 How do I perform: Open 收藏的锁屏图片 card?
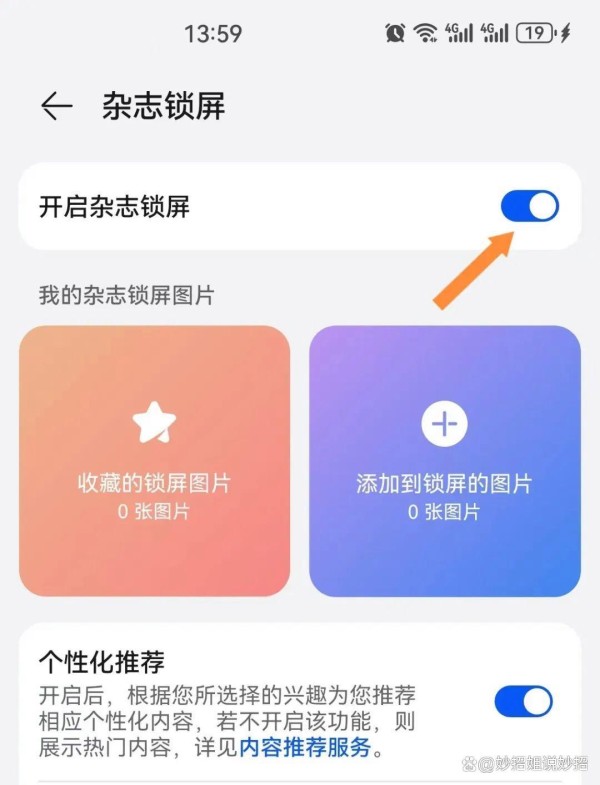(x=154, y=461)
